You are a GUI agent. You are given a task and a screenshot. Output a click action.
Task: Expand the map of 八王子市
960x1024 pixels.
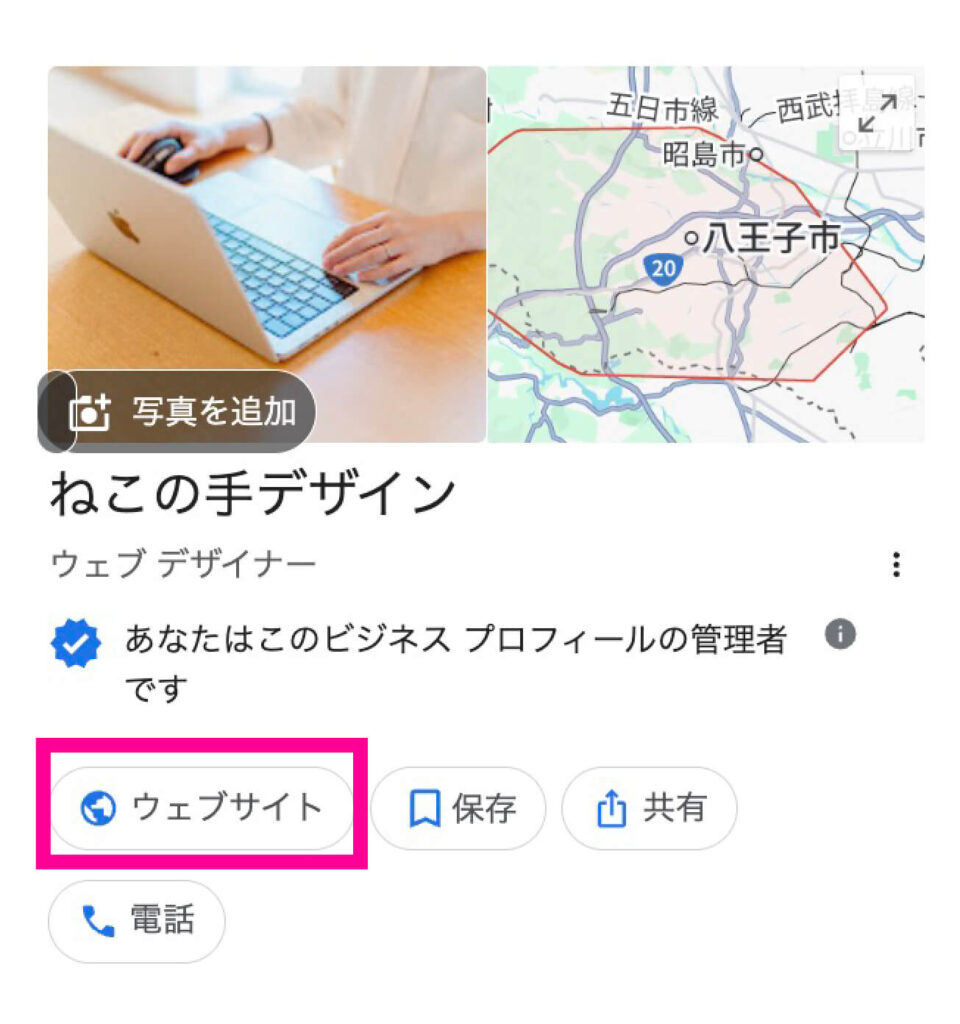click(876, 113)
